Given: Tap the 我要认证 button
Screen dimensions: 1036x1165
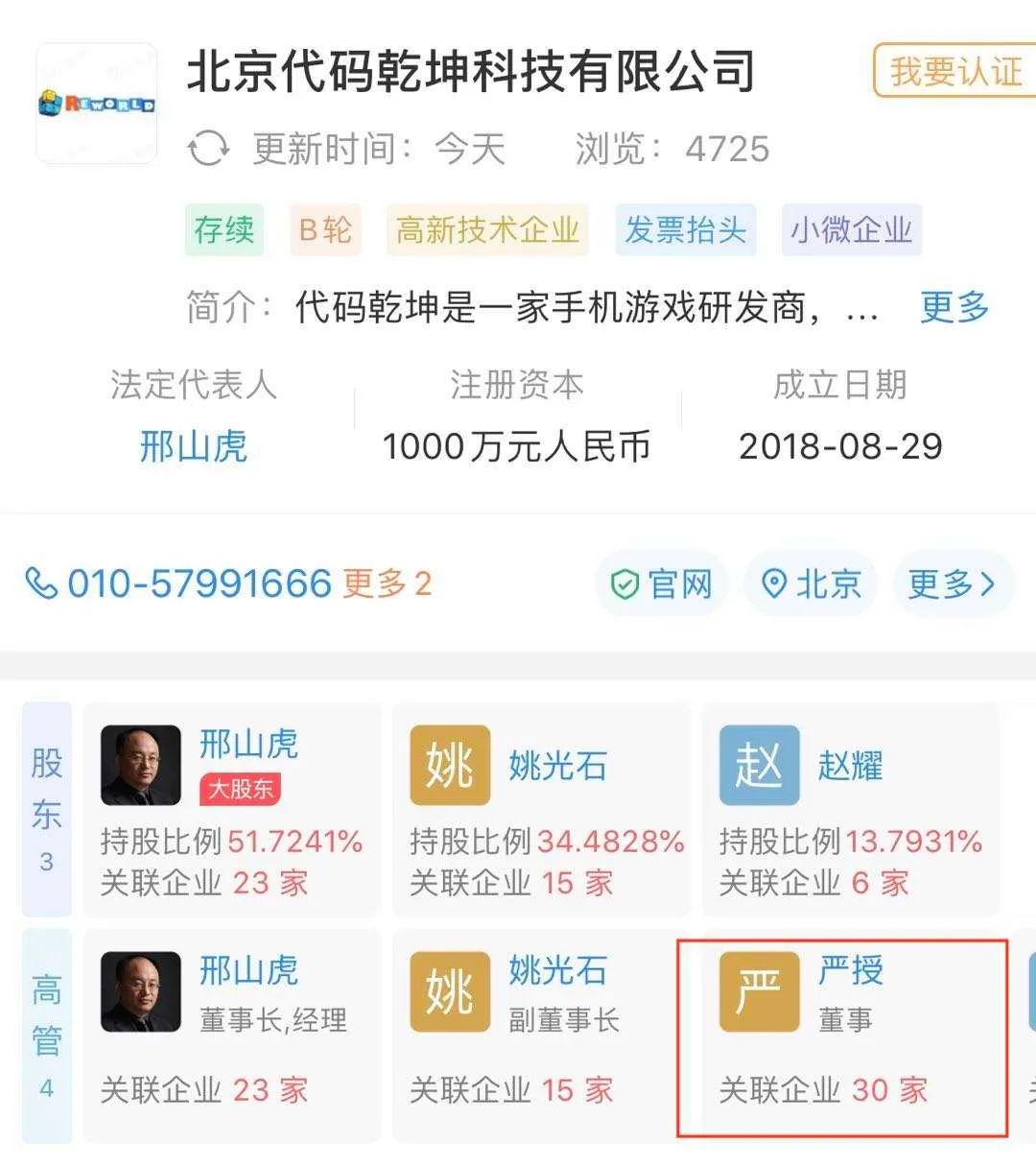Looking at the screenshot, I should (x=954, y=72).
